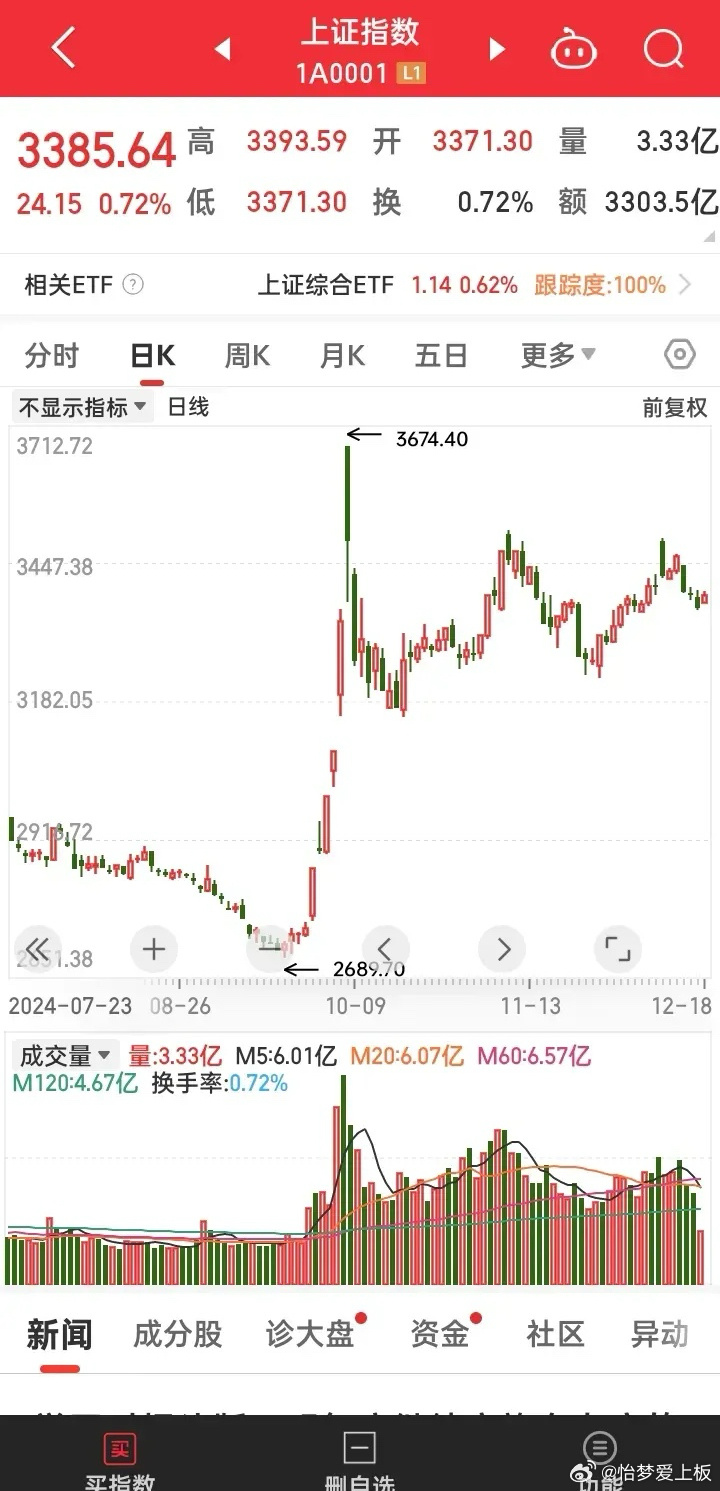
Task: Open the 成交量 indicator dropdown
Action: coord(65,1055)
